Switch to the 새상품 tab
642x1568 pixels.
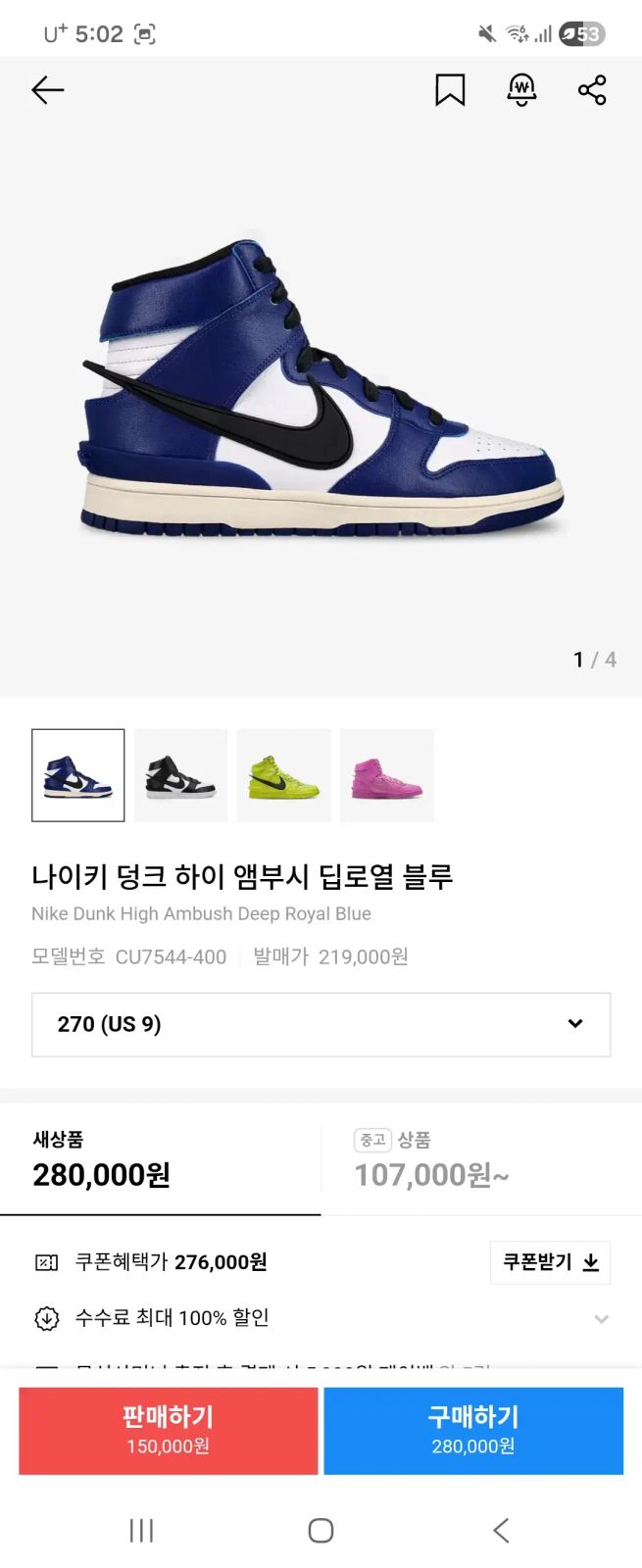point(160,1158)
